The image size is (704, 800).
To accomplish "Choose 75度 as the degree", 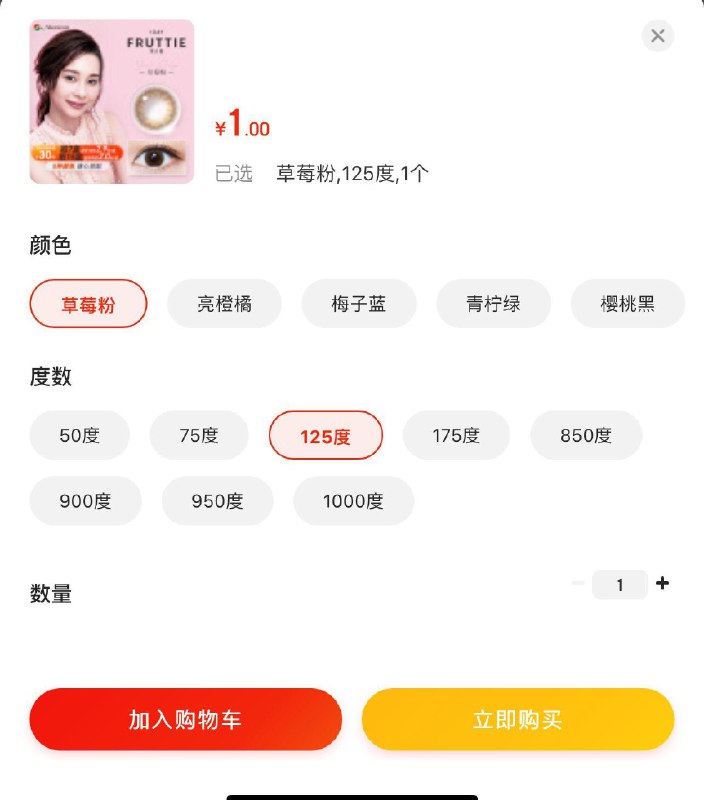I will pos(199,436).
